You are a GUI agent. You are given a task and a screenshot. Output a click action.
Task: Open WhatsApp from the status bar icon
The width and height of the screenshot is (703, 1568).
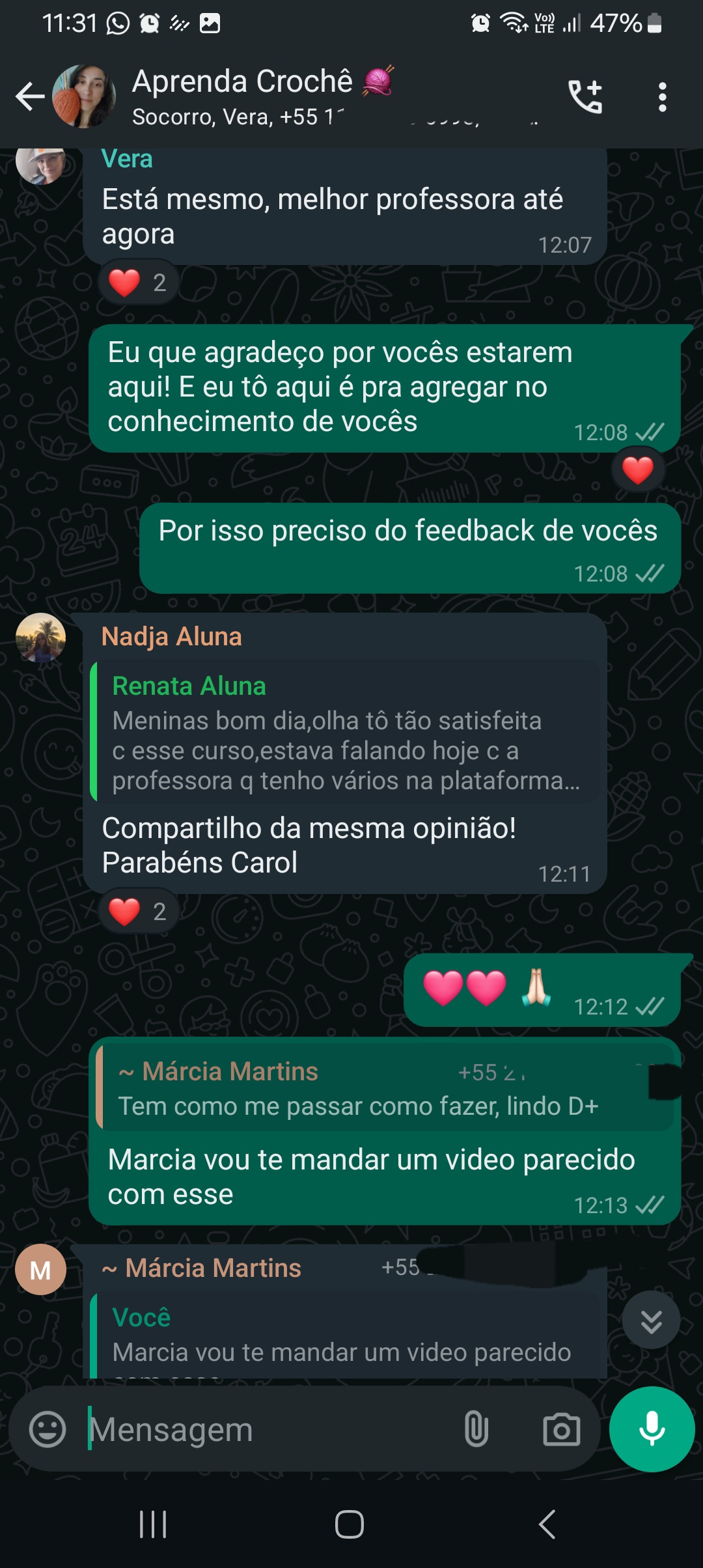click(118, 21)
